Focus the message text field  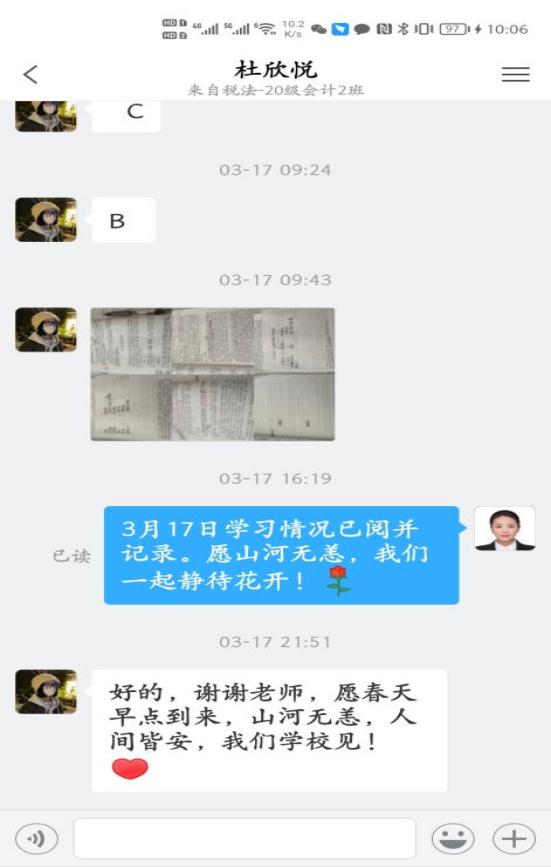point(245,838)
